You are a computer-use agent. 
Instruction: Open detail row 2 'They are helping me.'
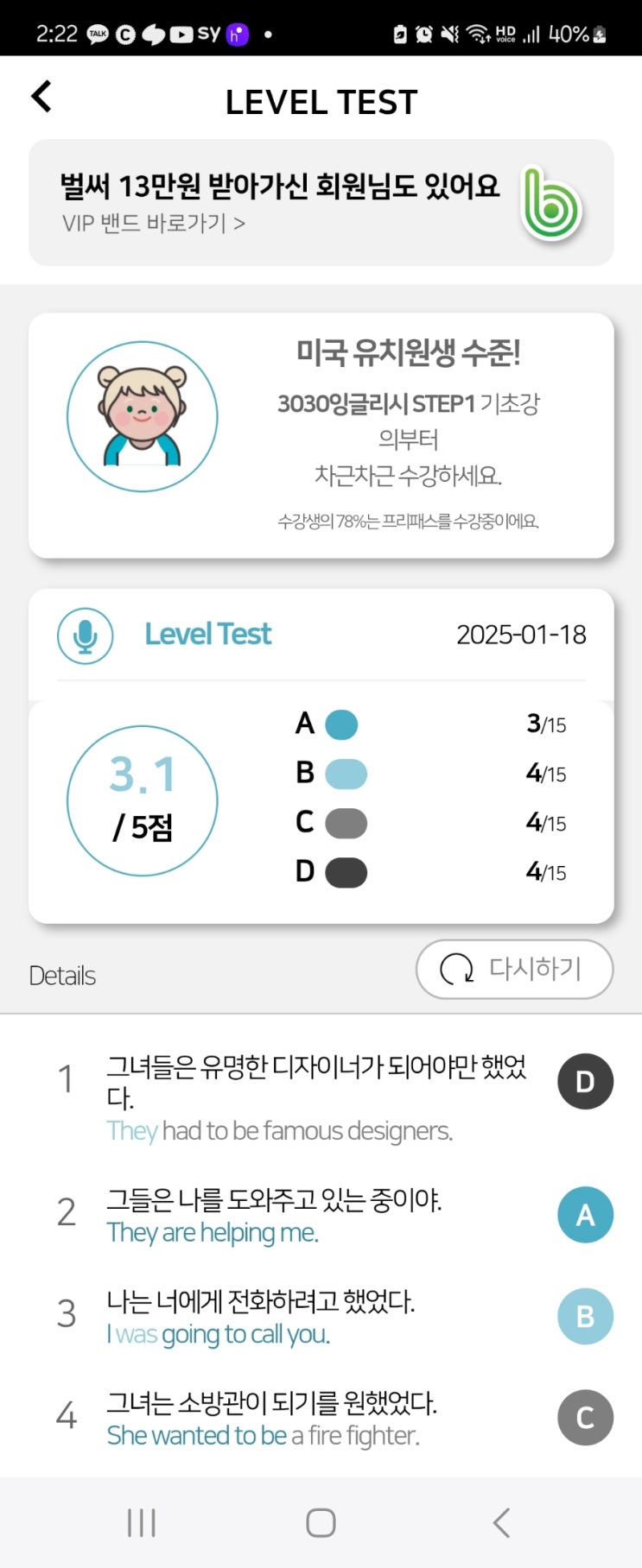(x=334, y=1215)
